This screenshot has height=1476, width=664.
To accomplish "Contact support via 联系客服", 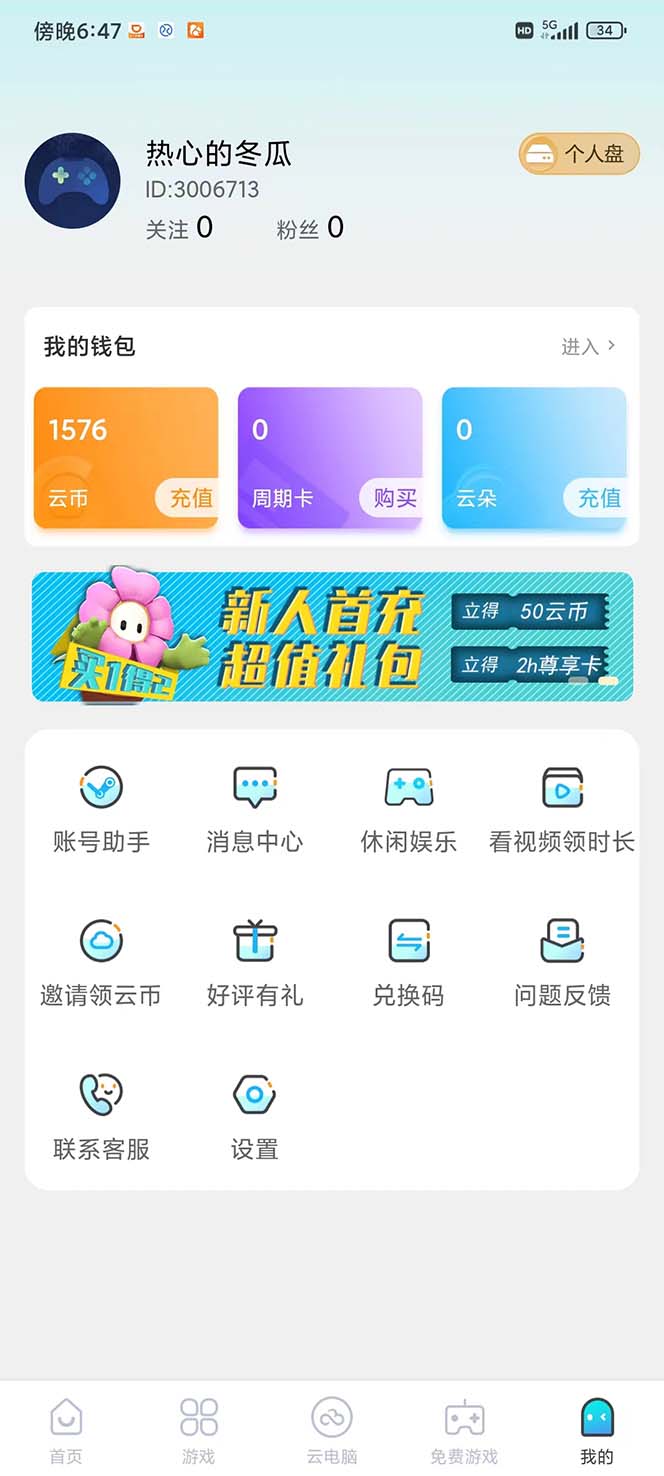I will 101,1117.
